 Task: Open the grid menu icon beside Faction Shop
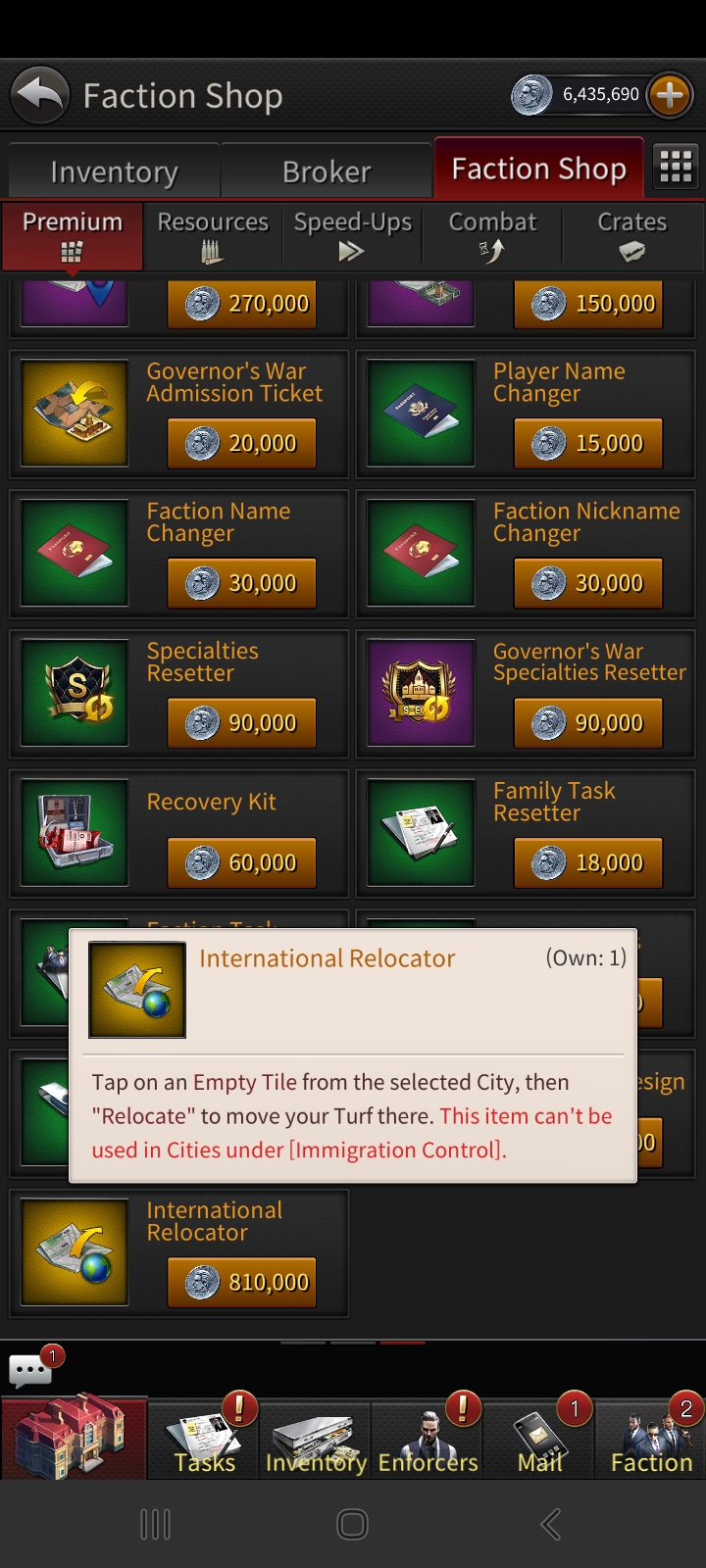676,168
